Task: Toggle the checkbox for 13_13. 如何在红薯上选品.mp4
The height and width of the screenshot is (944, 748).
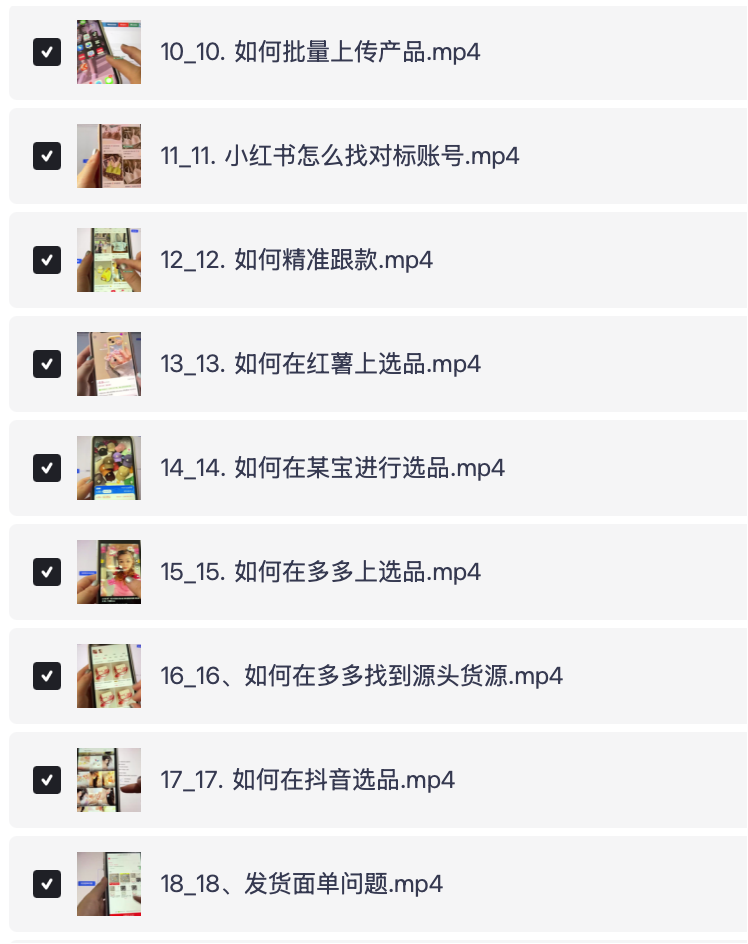Action: (47, 364)
